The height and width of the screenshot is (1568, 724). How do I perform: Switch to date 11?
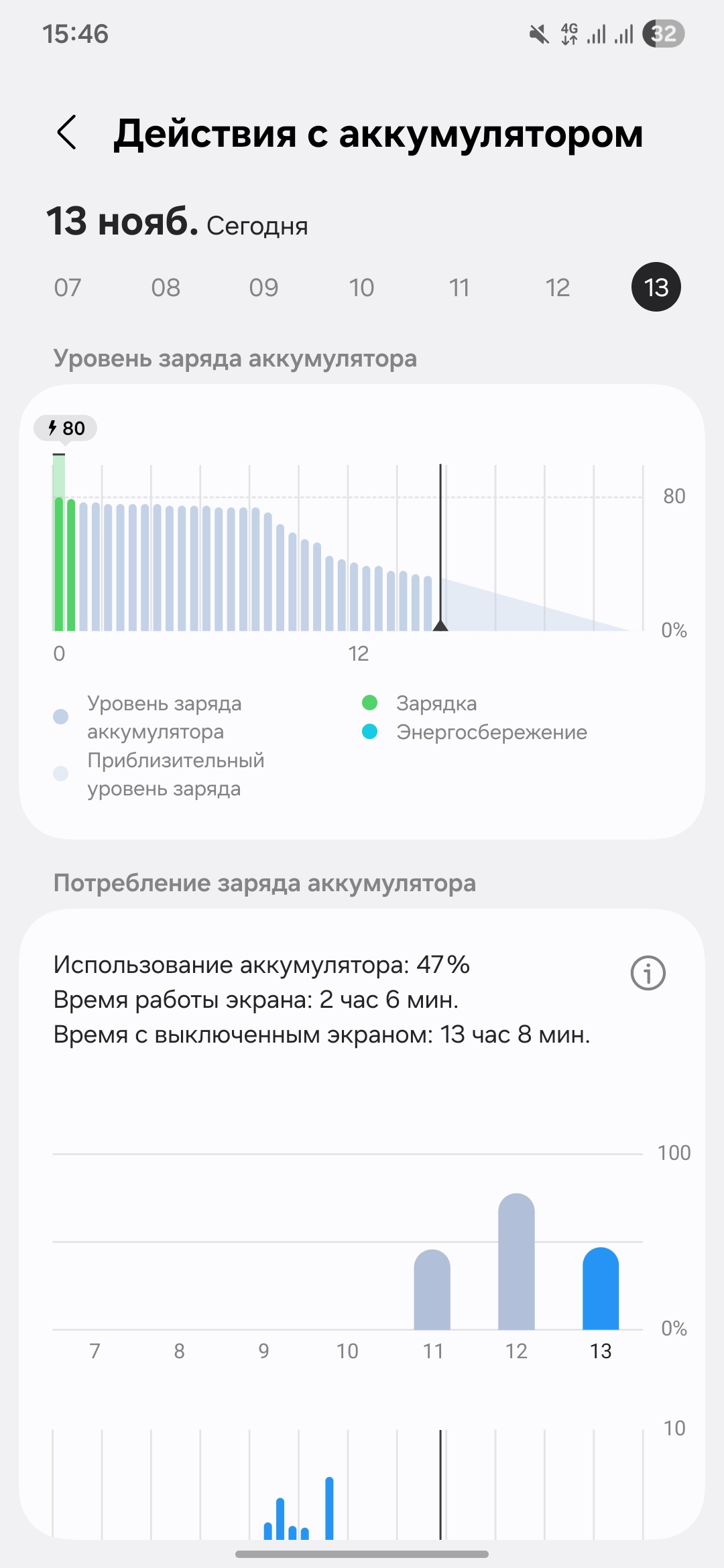pyautogui.click(x=459, y=287)
